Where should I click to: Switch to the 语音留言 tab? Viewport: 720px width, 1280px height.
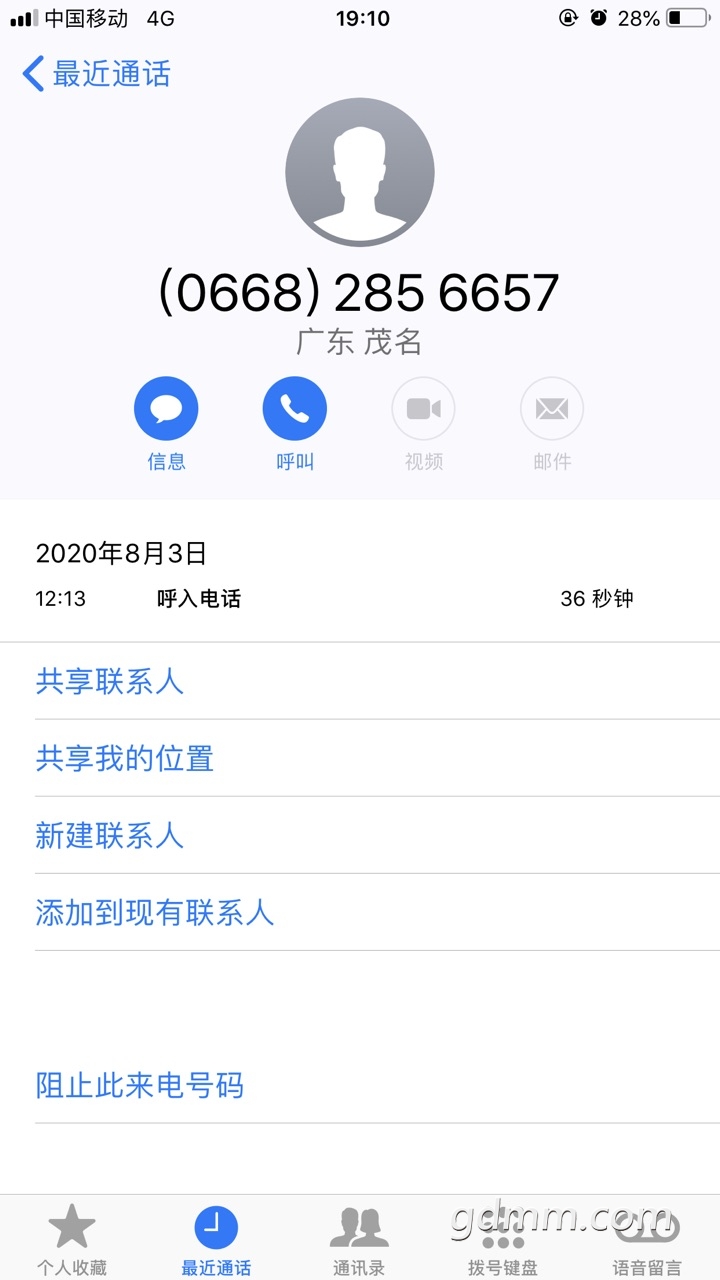coord(647,1238)
